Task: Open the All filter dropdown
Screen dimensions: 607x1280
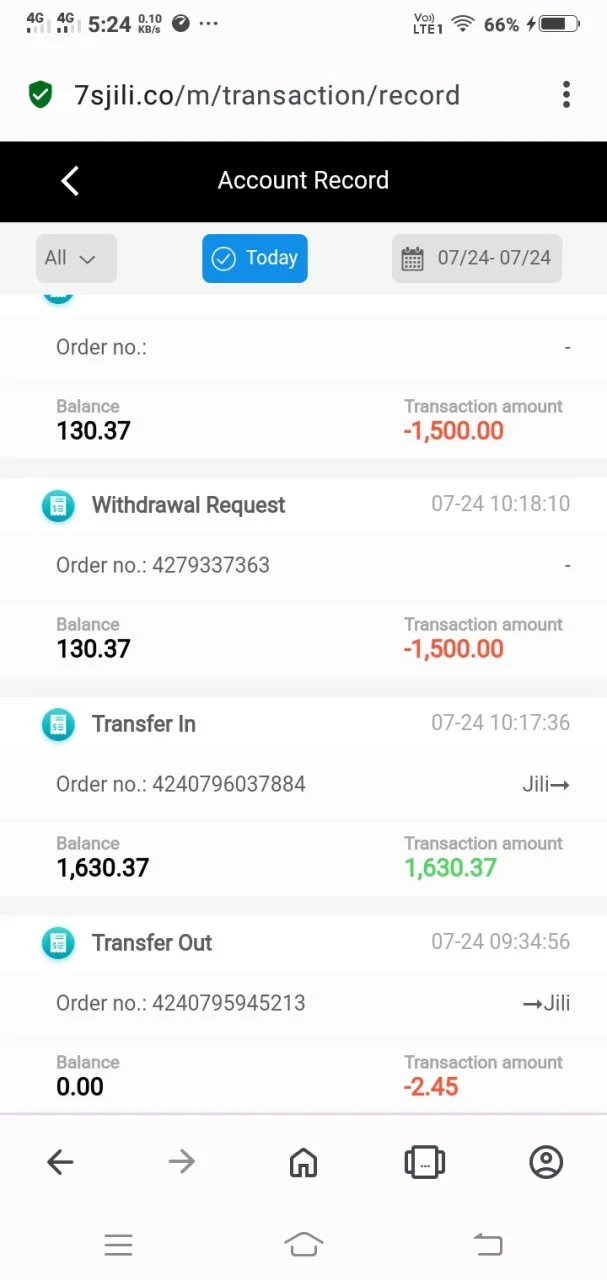Action: [x=77, y=258]
